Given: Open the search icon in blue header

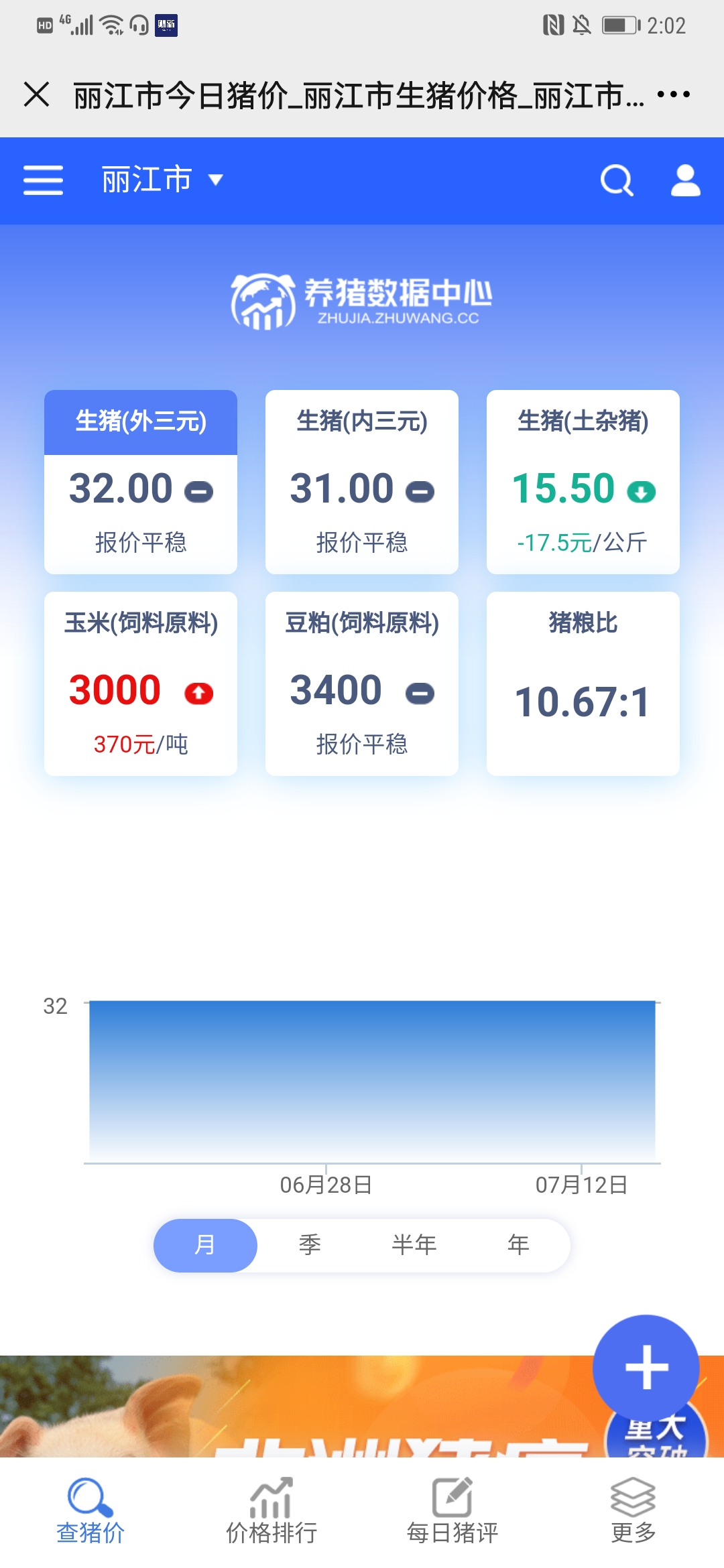Looking at the screenshot, I should point(616,180).
